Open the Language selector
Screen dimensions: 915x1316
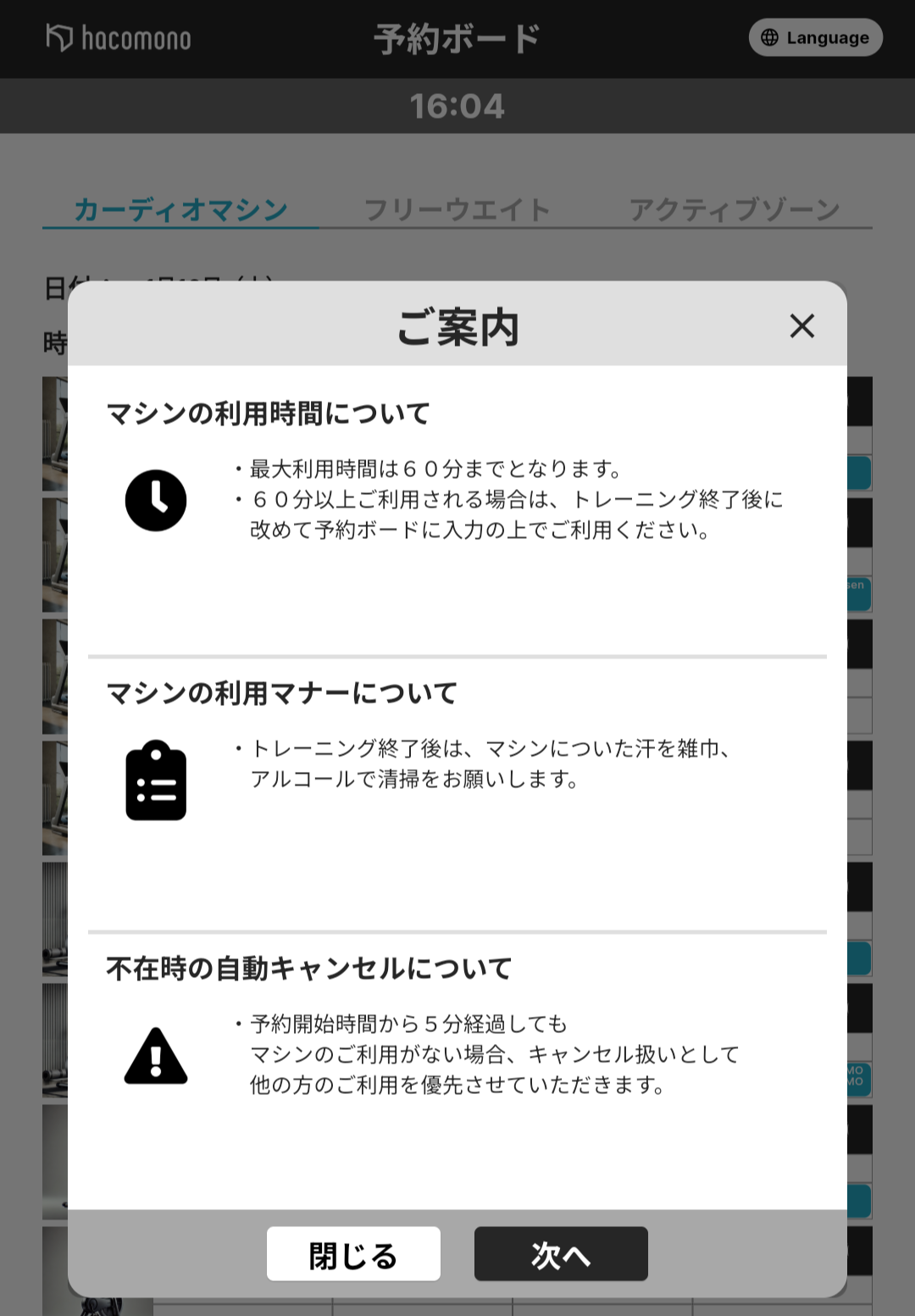point(815,38)
